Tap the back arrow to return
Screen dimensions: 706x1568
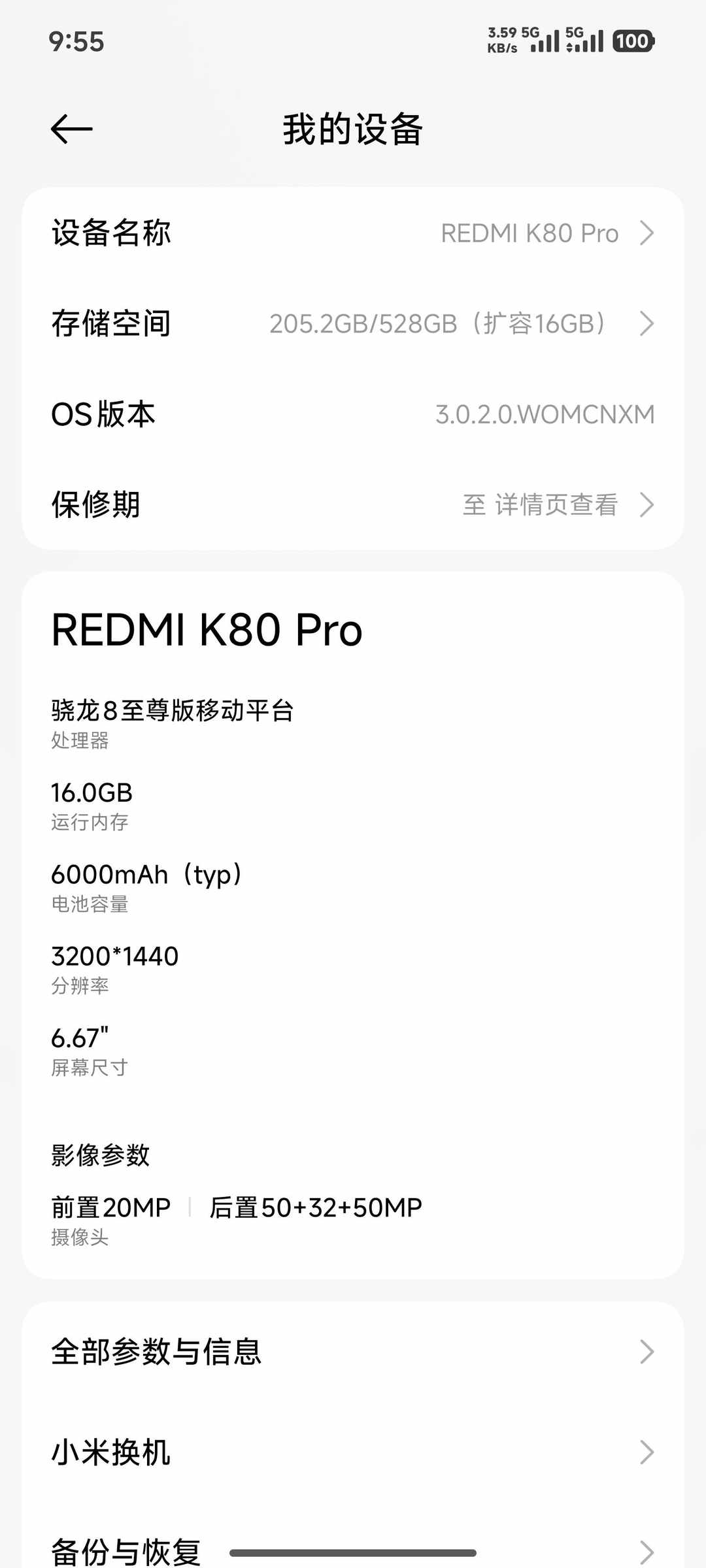click(x=70, y=129)
